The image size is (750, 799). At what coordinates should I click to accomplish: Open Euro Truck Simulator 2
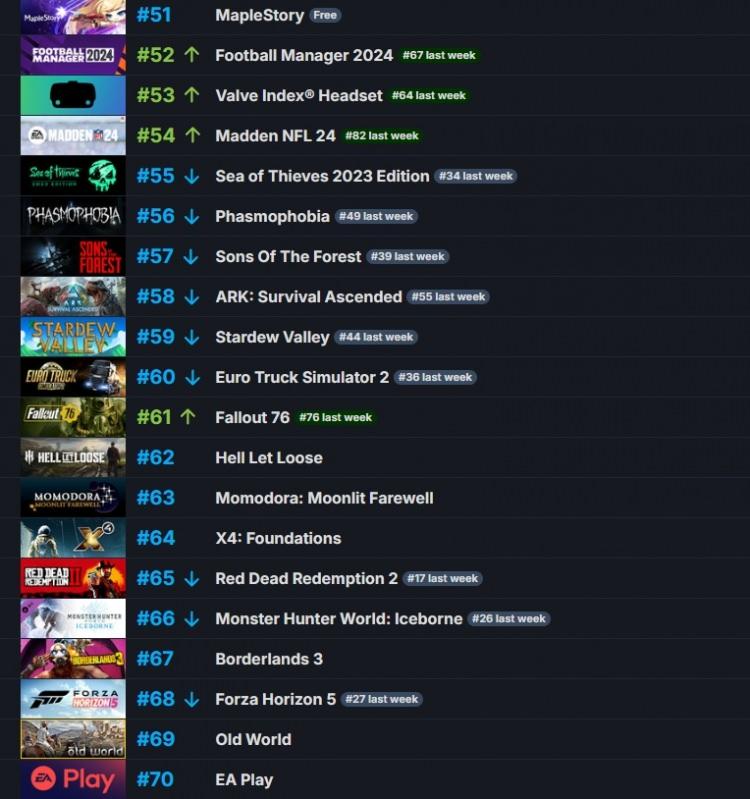click(x=302, y=377)
